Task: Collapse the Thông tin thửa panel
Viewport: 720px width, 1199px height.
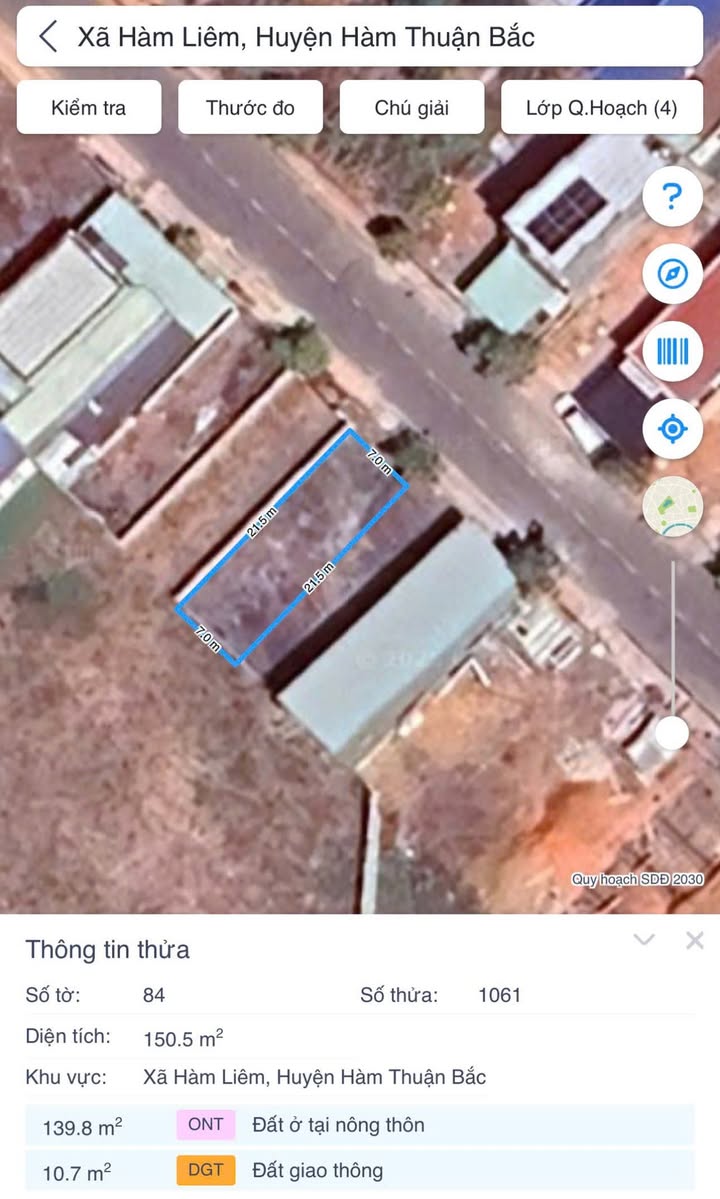Action: coord(644,940)
